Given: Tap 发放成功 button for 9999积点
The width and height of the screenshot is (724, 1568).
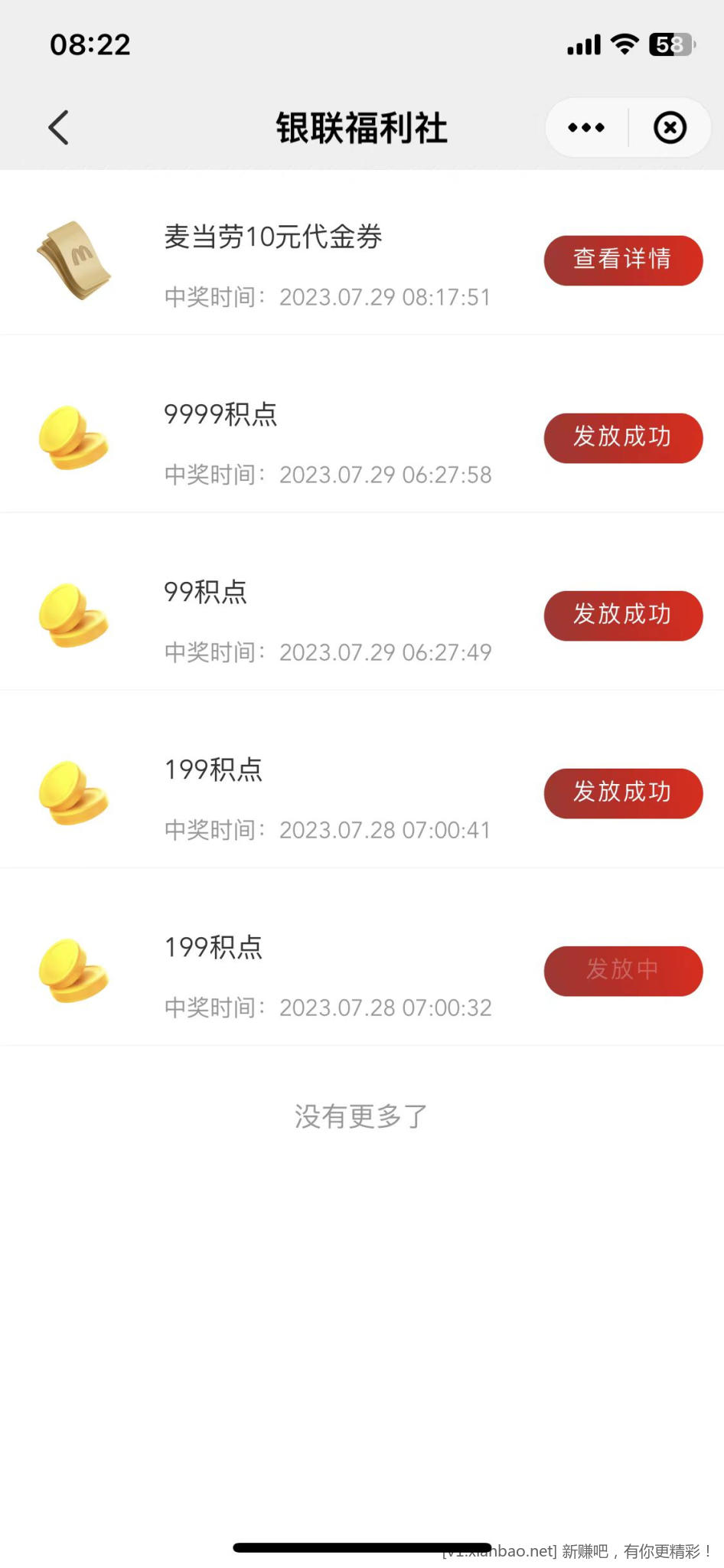Looking at the screenshot, I should (x=623, y=438).
